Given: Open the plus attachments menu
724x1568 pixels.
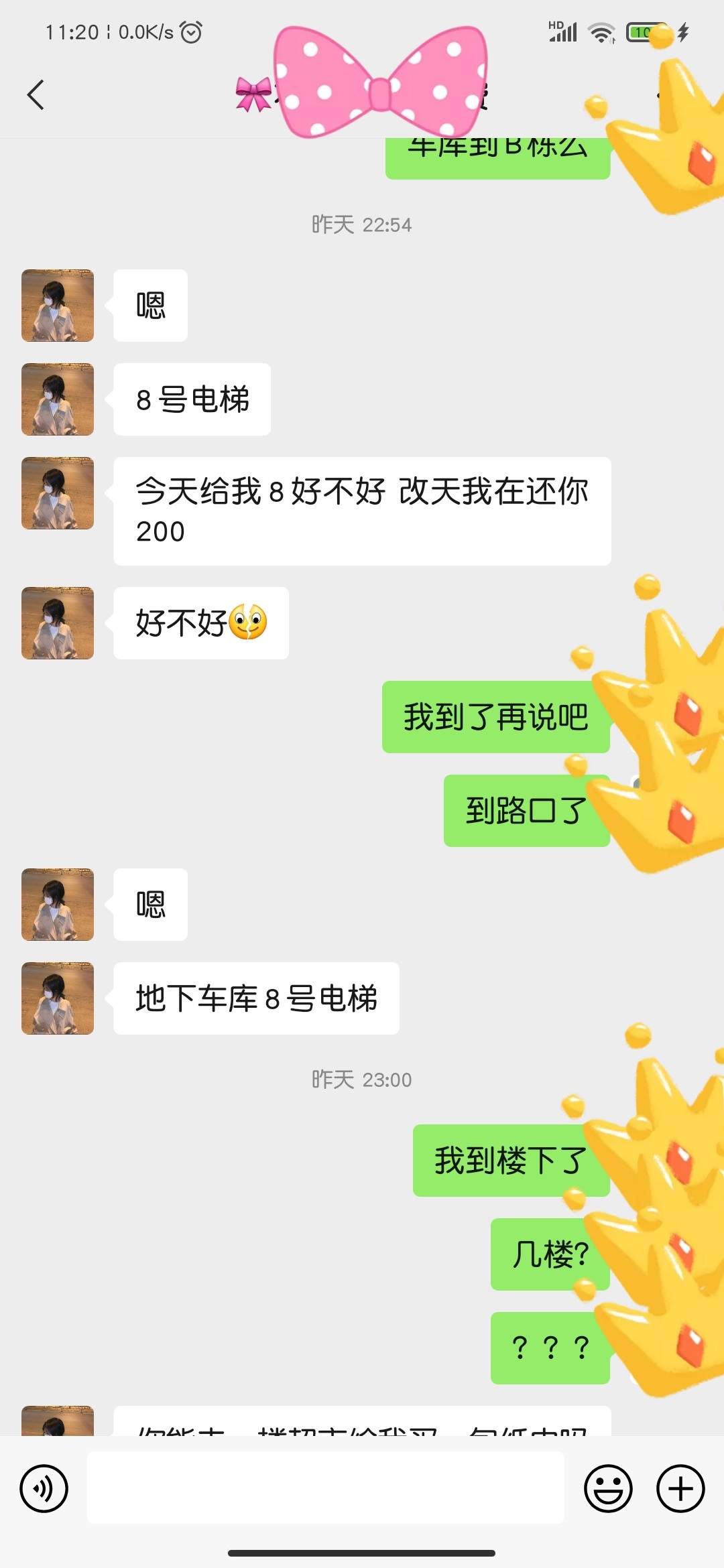Looking at the screenshot, I should (680, 1488).
